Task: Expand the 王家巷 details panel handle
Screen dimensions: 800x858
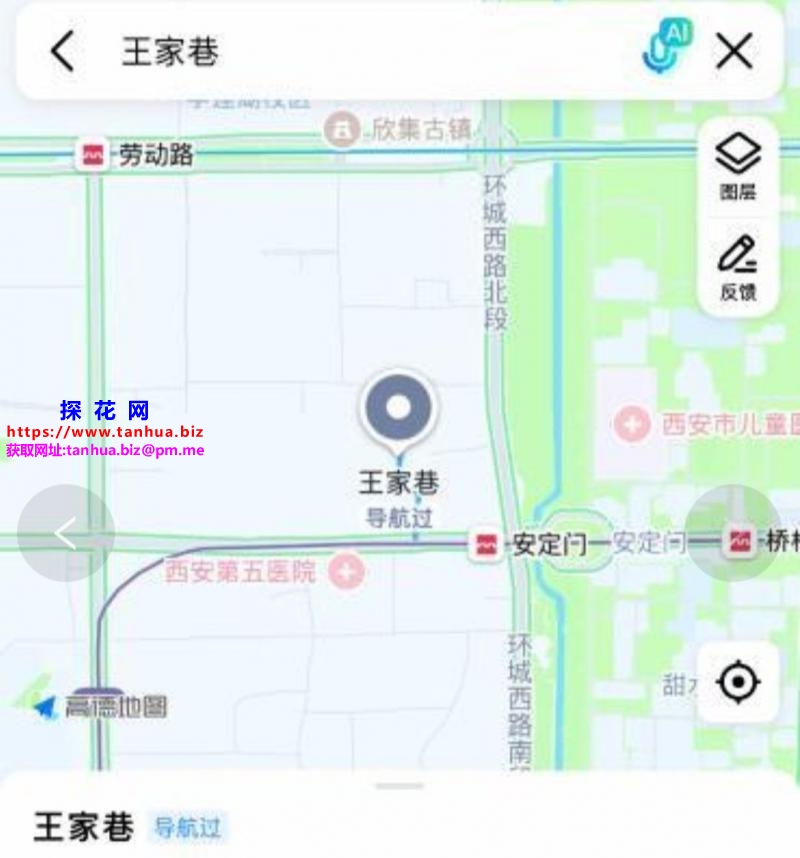Action: click(400, 786)
